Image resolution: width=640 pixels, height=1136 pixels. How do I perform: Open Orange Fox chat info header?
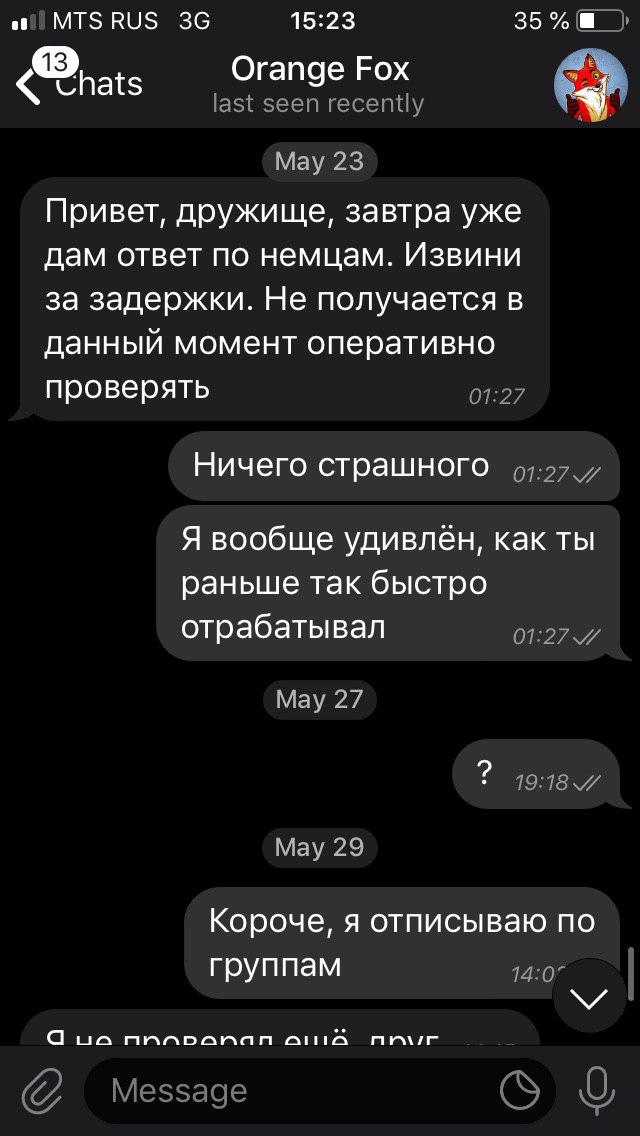pos(319,84)
